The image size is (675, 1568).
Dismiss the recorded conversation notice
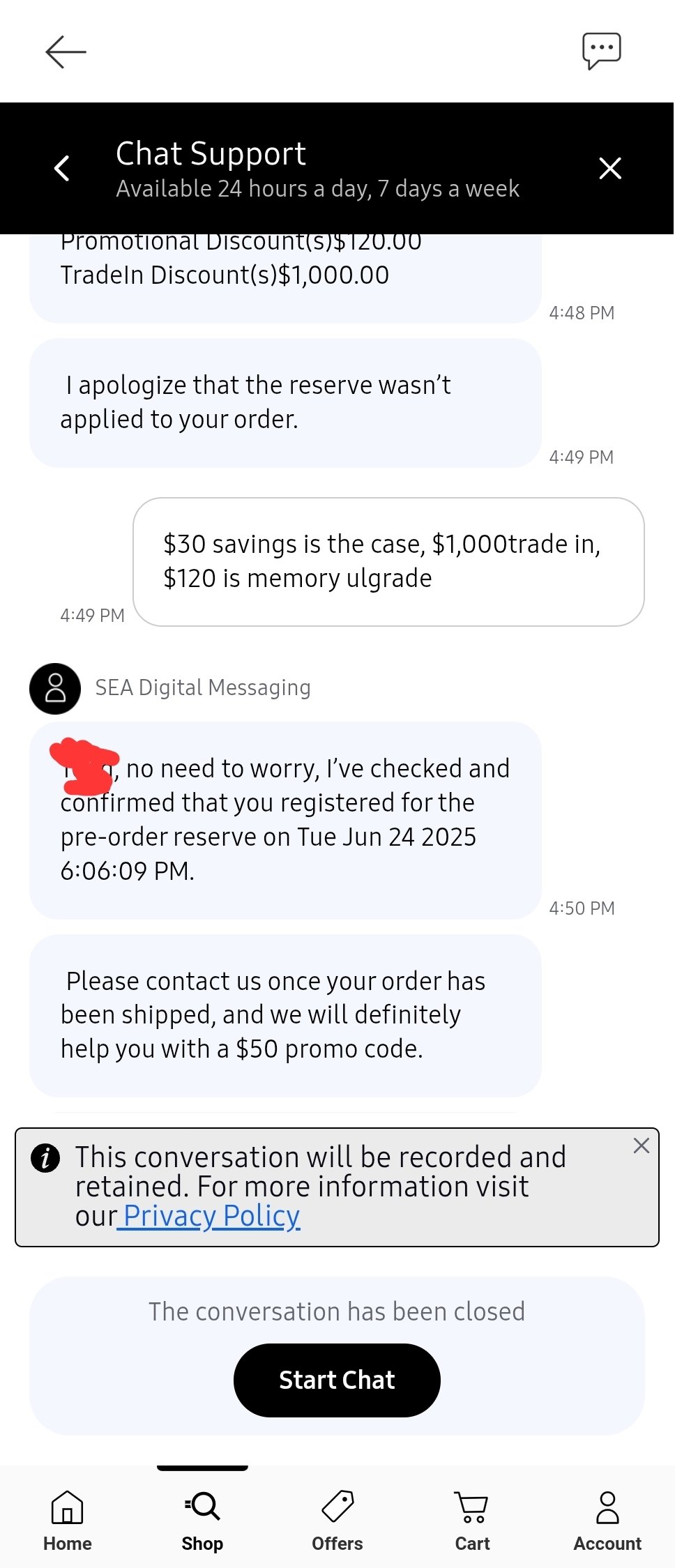(x=641, y=1145)
